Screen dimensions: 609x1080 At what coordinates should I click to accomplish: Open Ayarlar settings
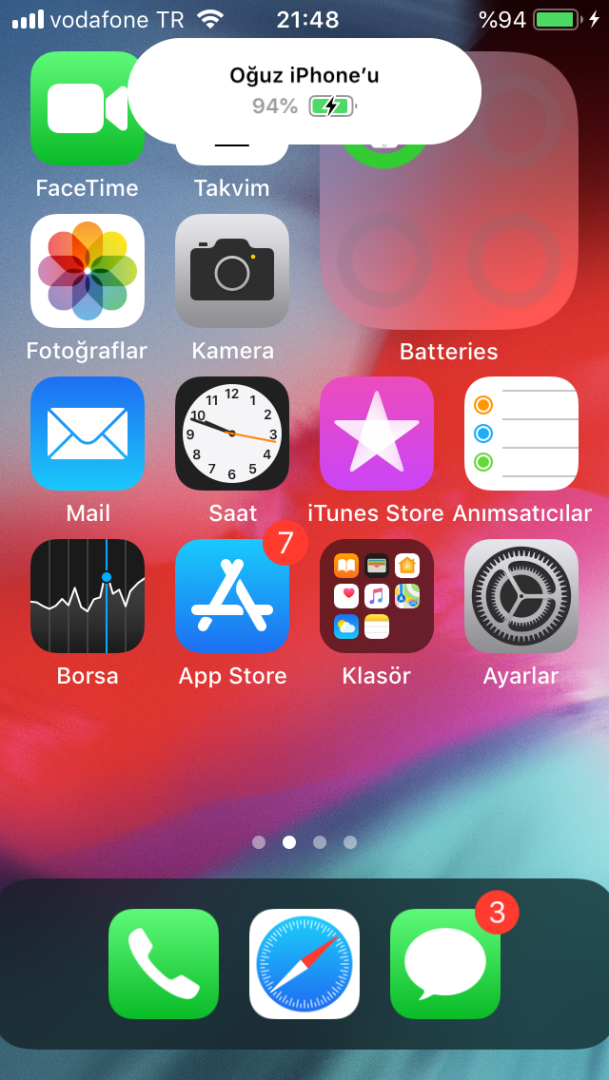[521, 596]
